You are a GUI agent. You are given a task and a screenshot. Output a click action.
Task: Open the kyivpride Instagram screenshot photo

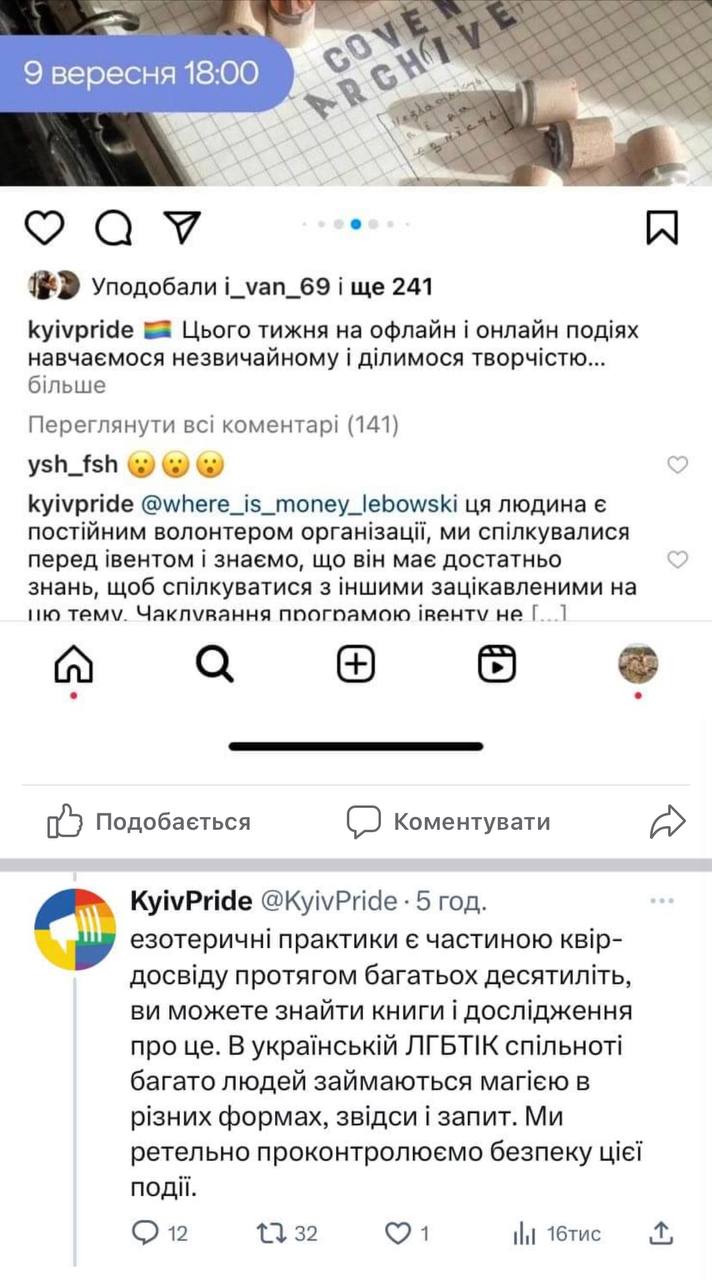coord(356,380)
